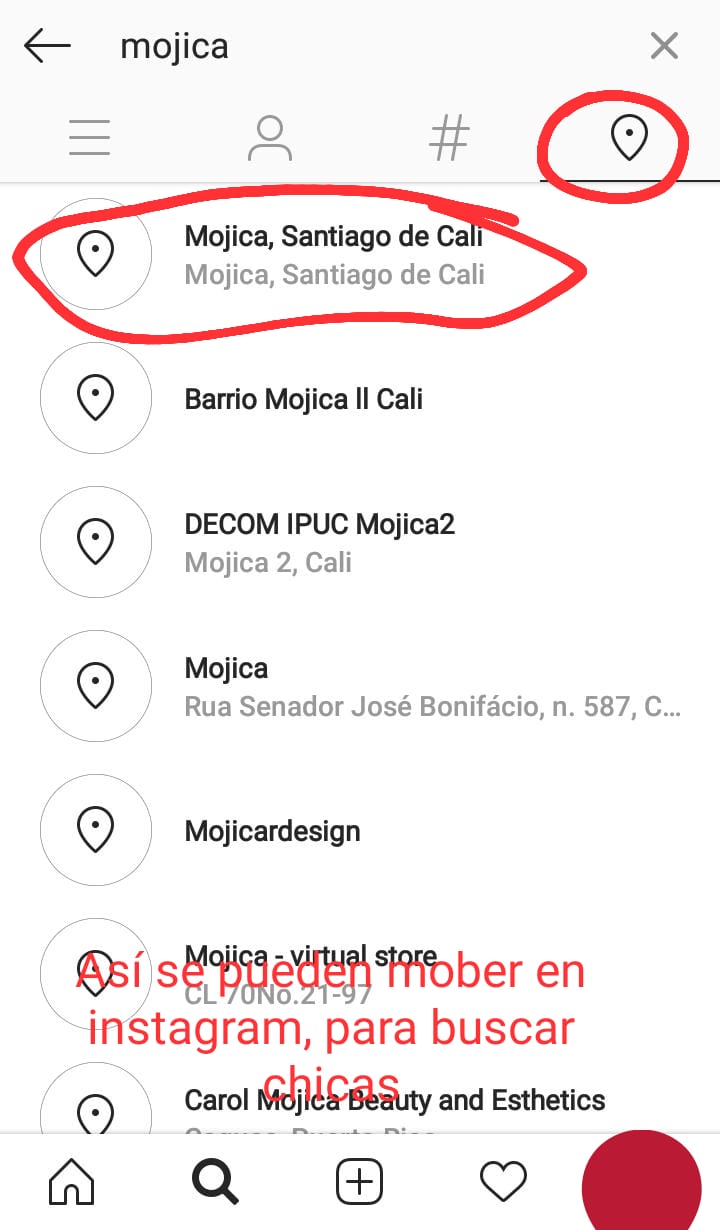Choose the DECOM IPUC Mojica2 result

319,542
